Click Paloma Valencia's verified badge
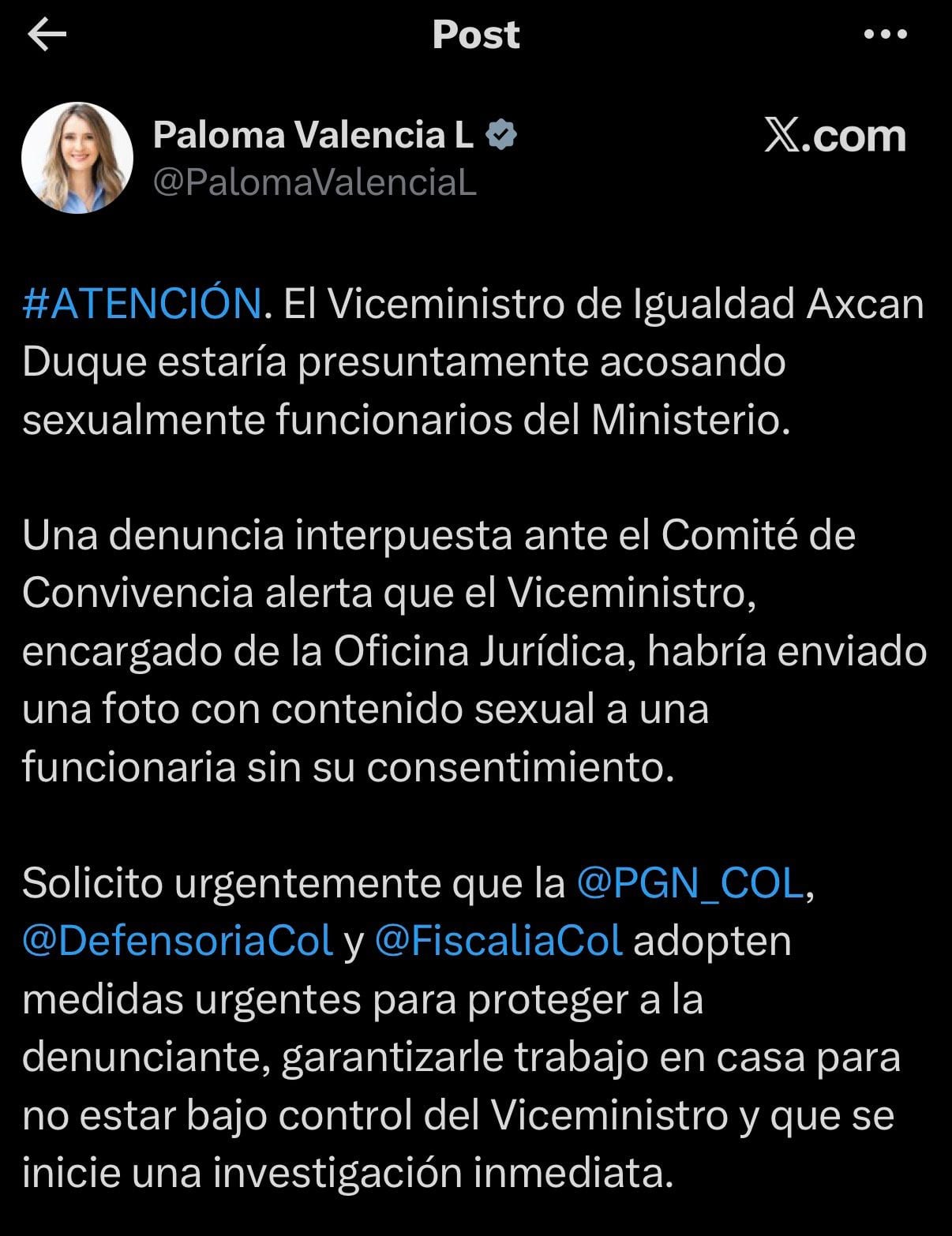Viewport: 952px width, 1236px height. point(500,133)
